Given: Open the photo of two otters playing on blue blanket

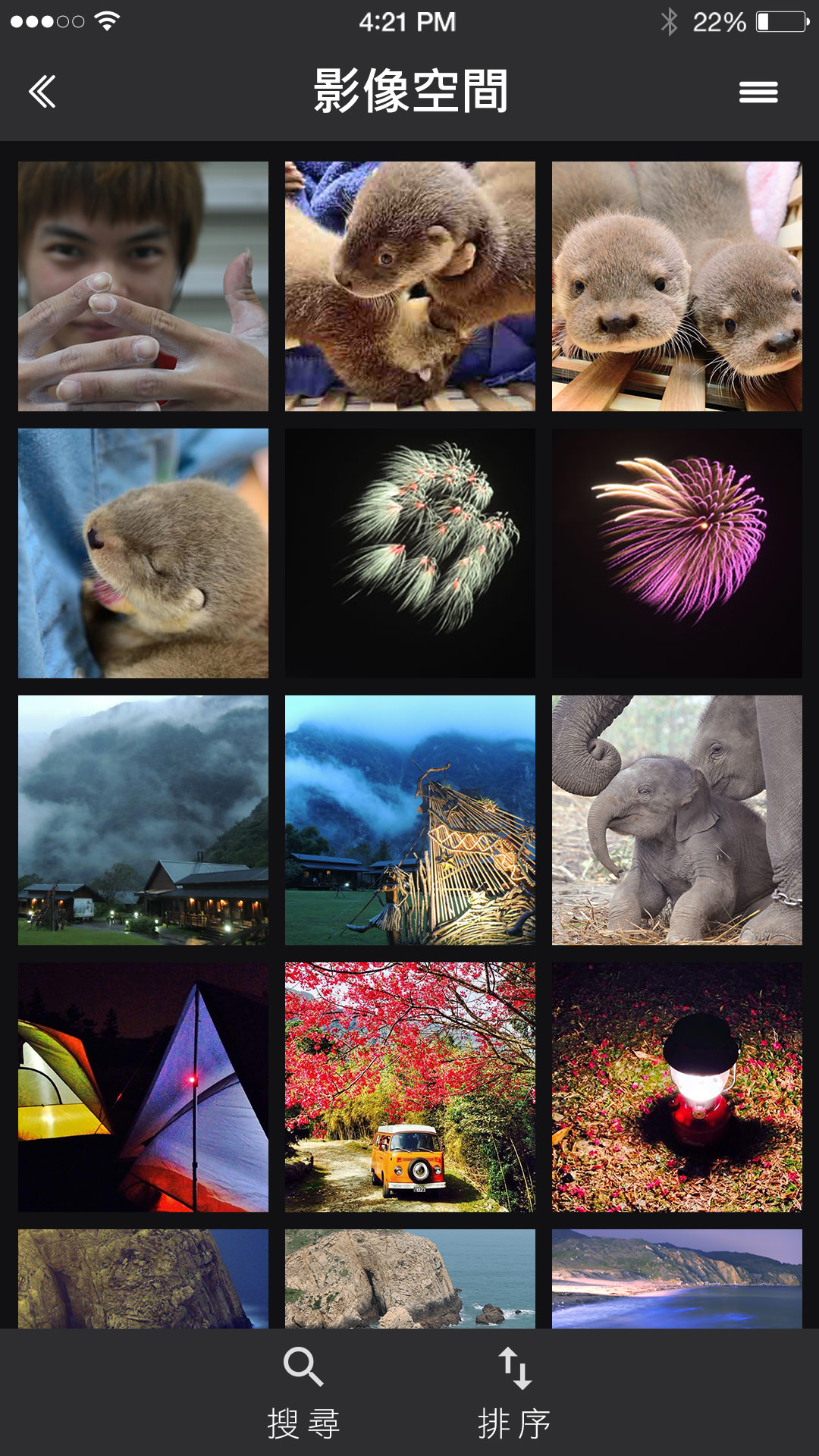Looking at the screenshot, I should click(x=410, y=287).
